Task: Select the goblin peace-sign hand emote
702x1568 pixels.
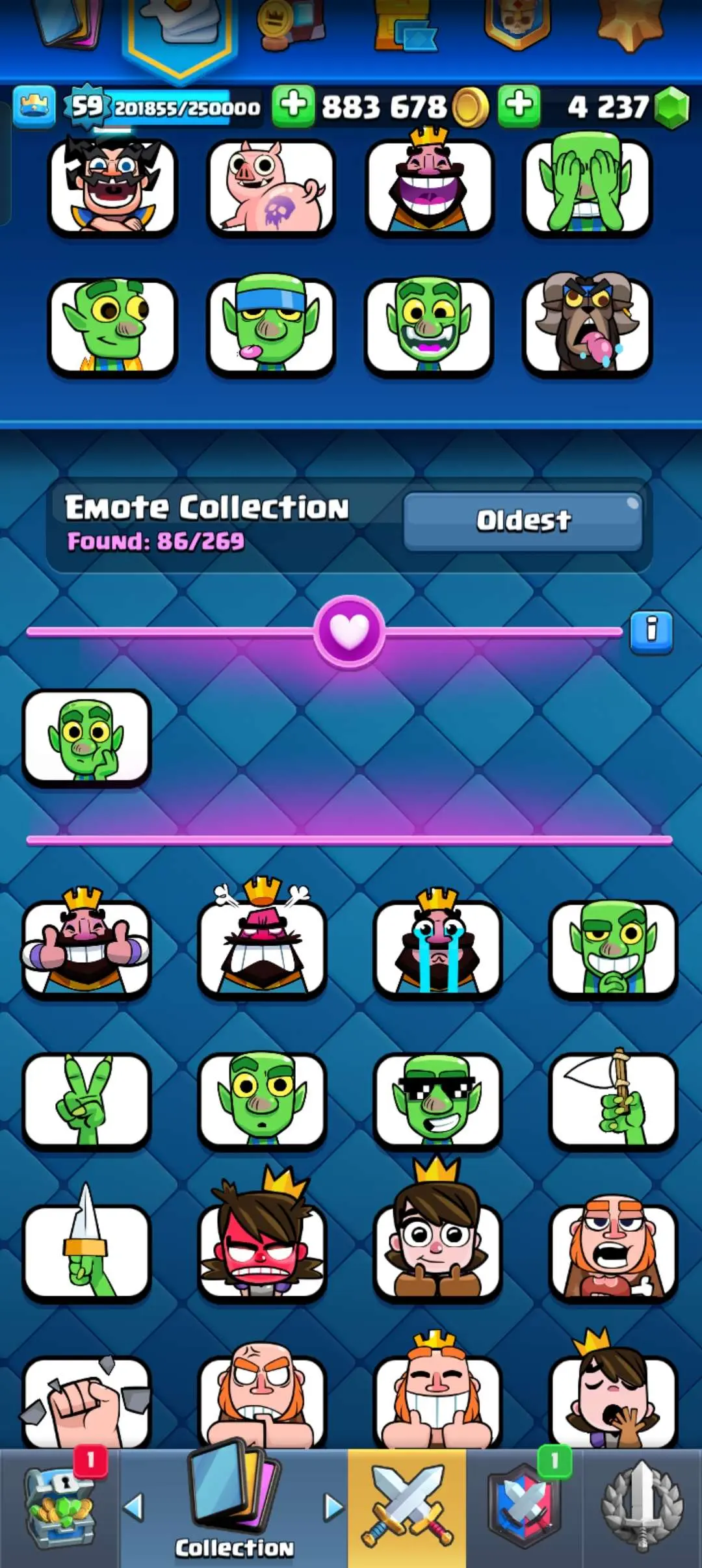Action: tap(86, 1099)
